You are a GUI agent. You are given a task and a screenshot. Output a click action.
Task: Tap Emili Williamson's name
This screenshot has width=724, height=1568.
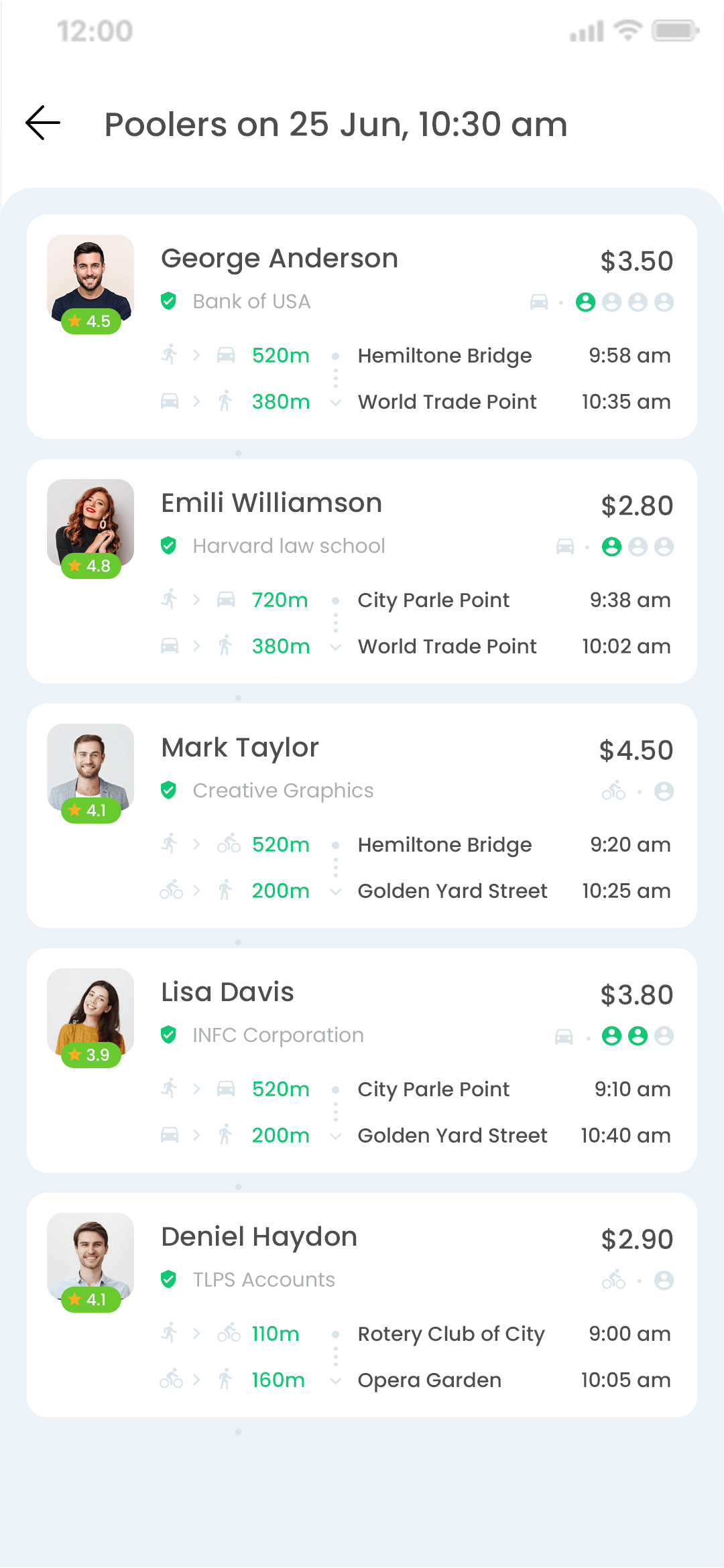pyautogui.click(x=271, y=503)
